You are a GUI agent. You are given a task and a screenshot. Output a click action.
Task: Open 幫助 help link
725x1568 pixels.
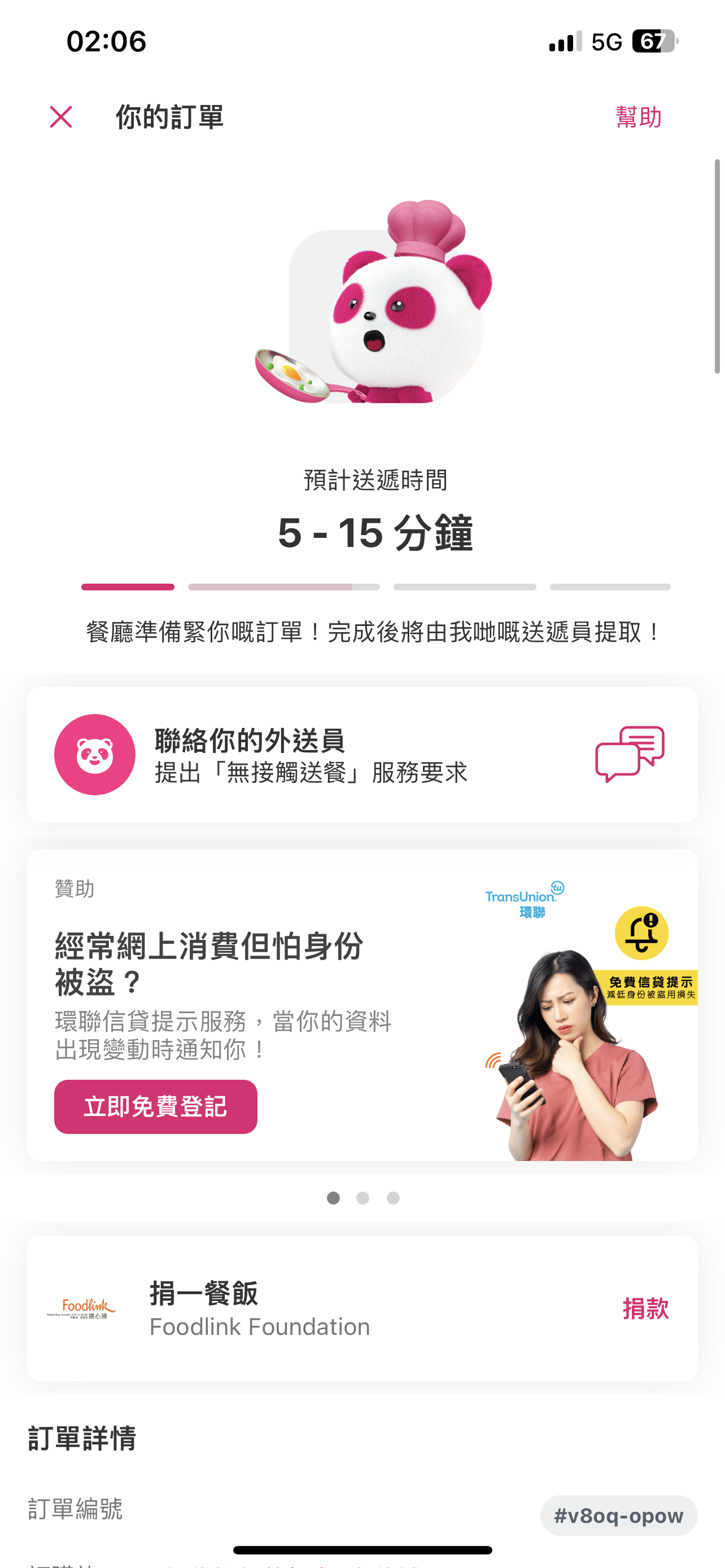click(638, 117)
